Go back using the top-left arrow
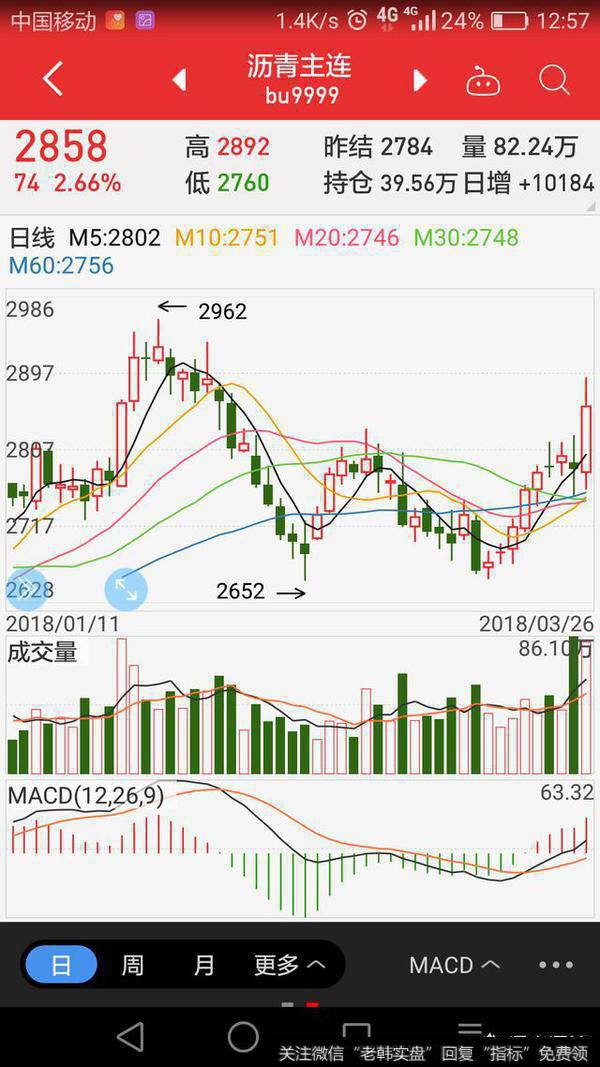Viewport: 600px width, 1067px height. click(53, 79)
